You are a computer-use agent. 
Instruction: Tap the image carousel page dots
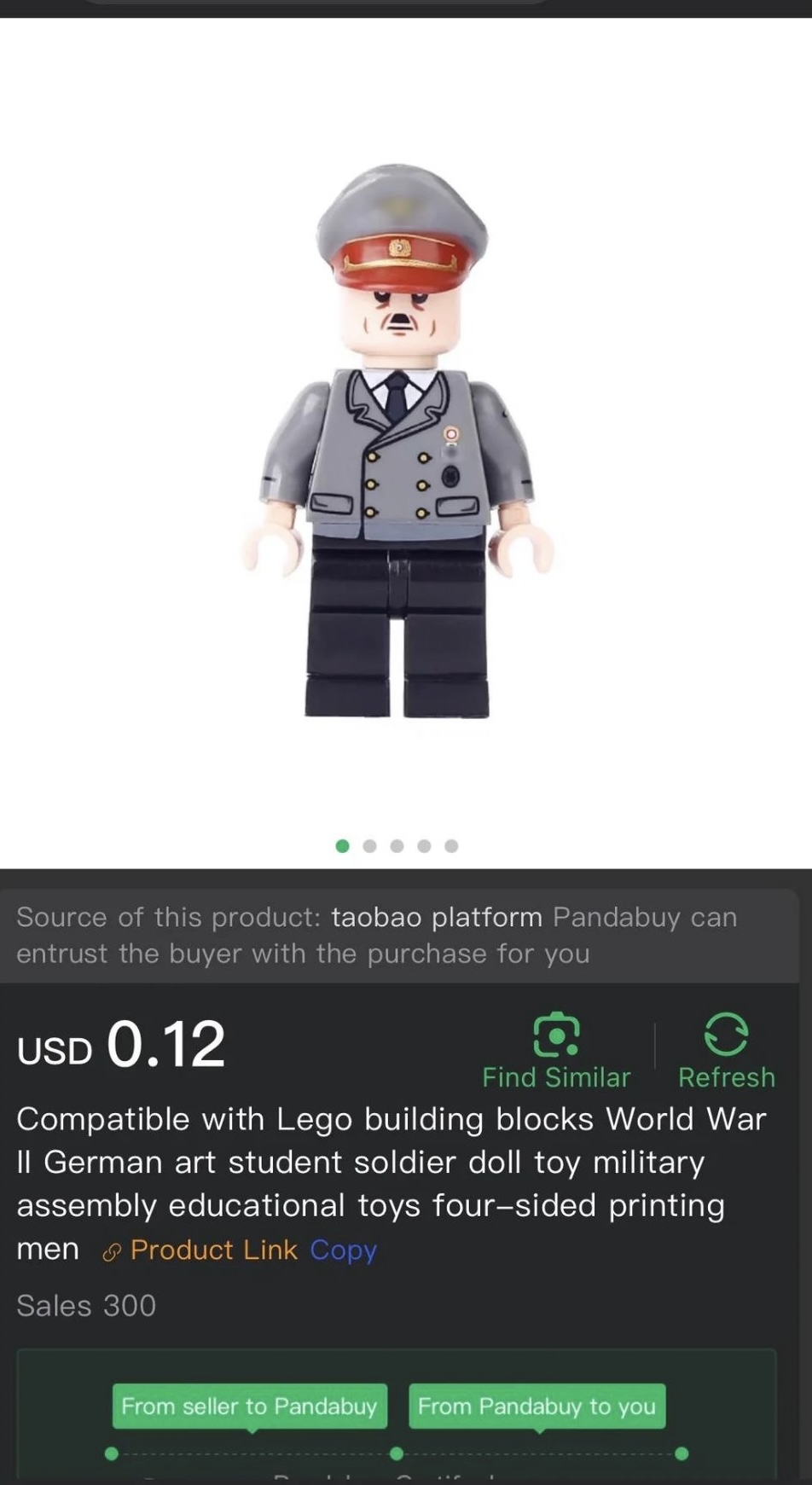click(x=397, y=846)
